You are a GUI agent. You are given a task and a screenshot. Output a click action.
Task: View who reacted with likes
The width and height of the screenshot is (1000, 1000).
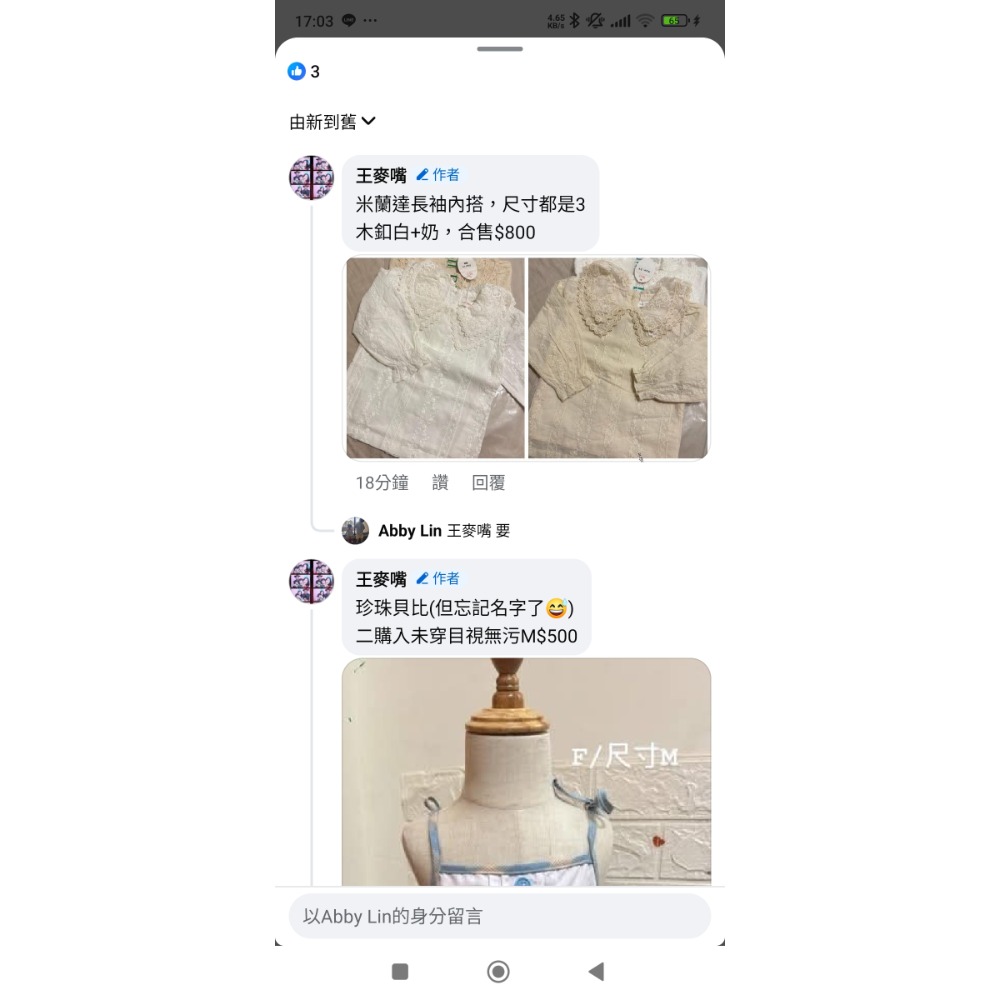pyautogui.click(x=304, y=72)
